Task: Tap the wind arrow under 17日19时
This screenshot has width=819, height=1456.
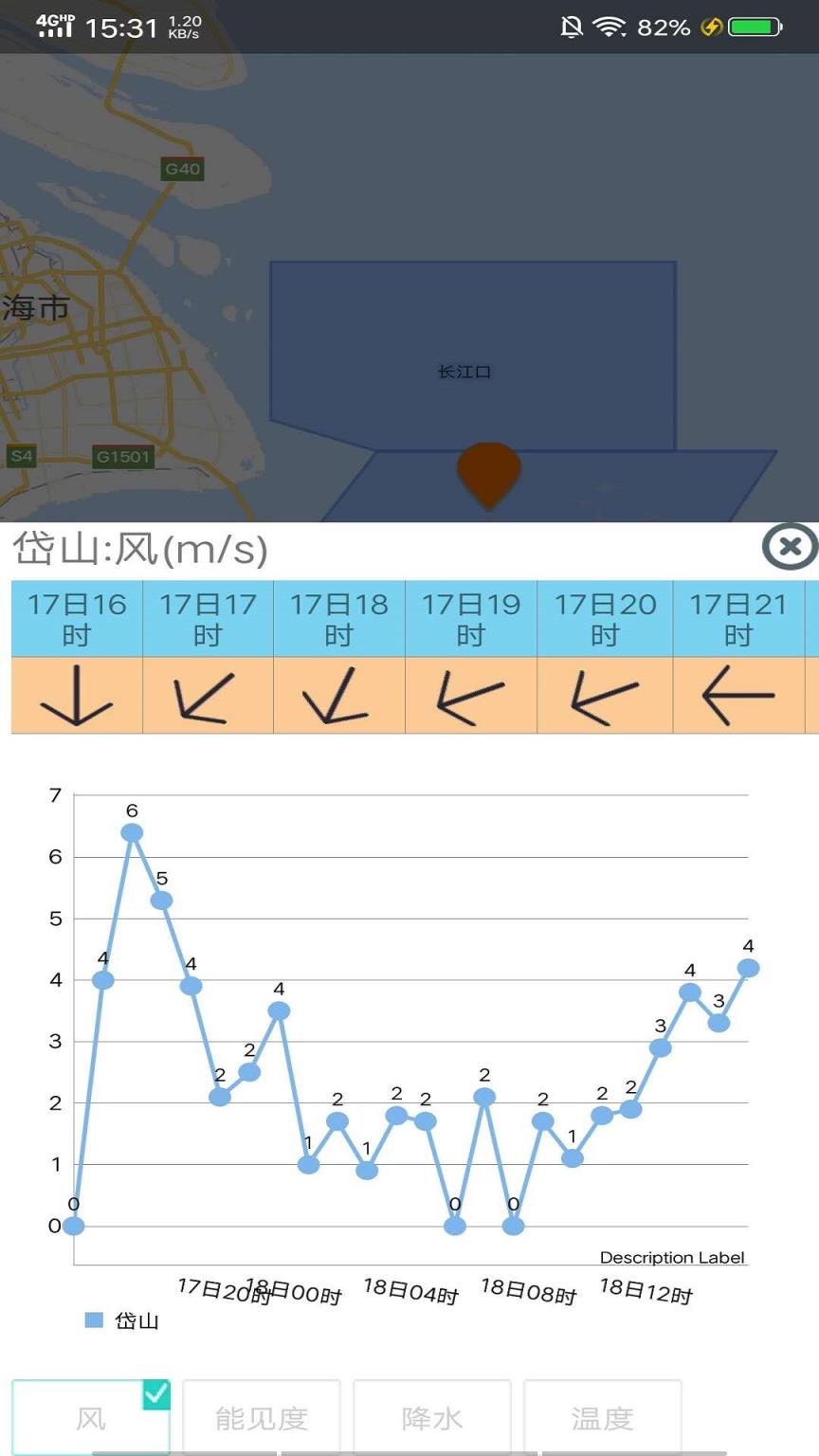Action: pyautogui.click(x=471, y=698)
